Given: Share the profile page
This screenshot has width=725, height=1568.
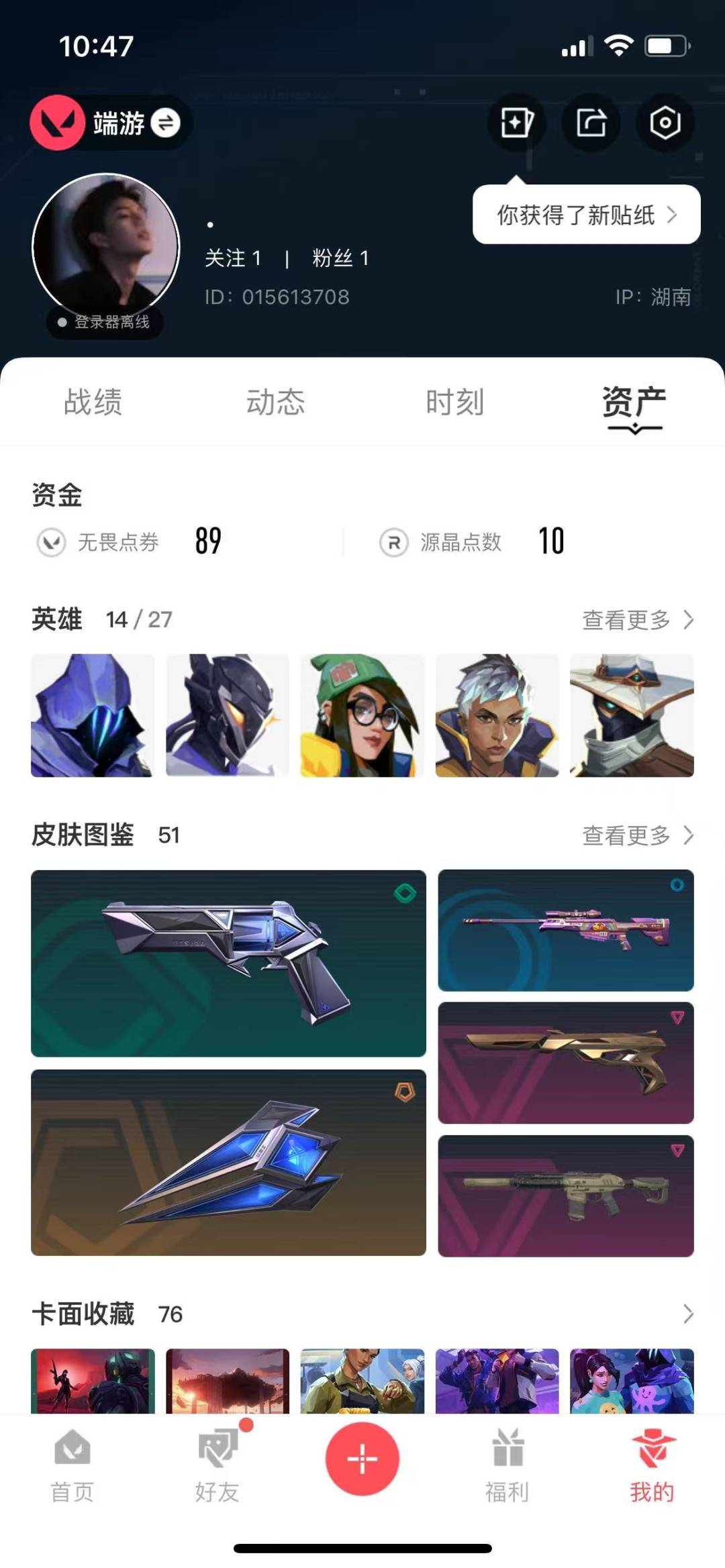Looking at the screenshot, I should click(x=591, y=123).
